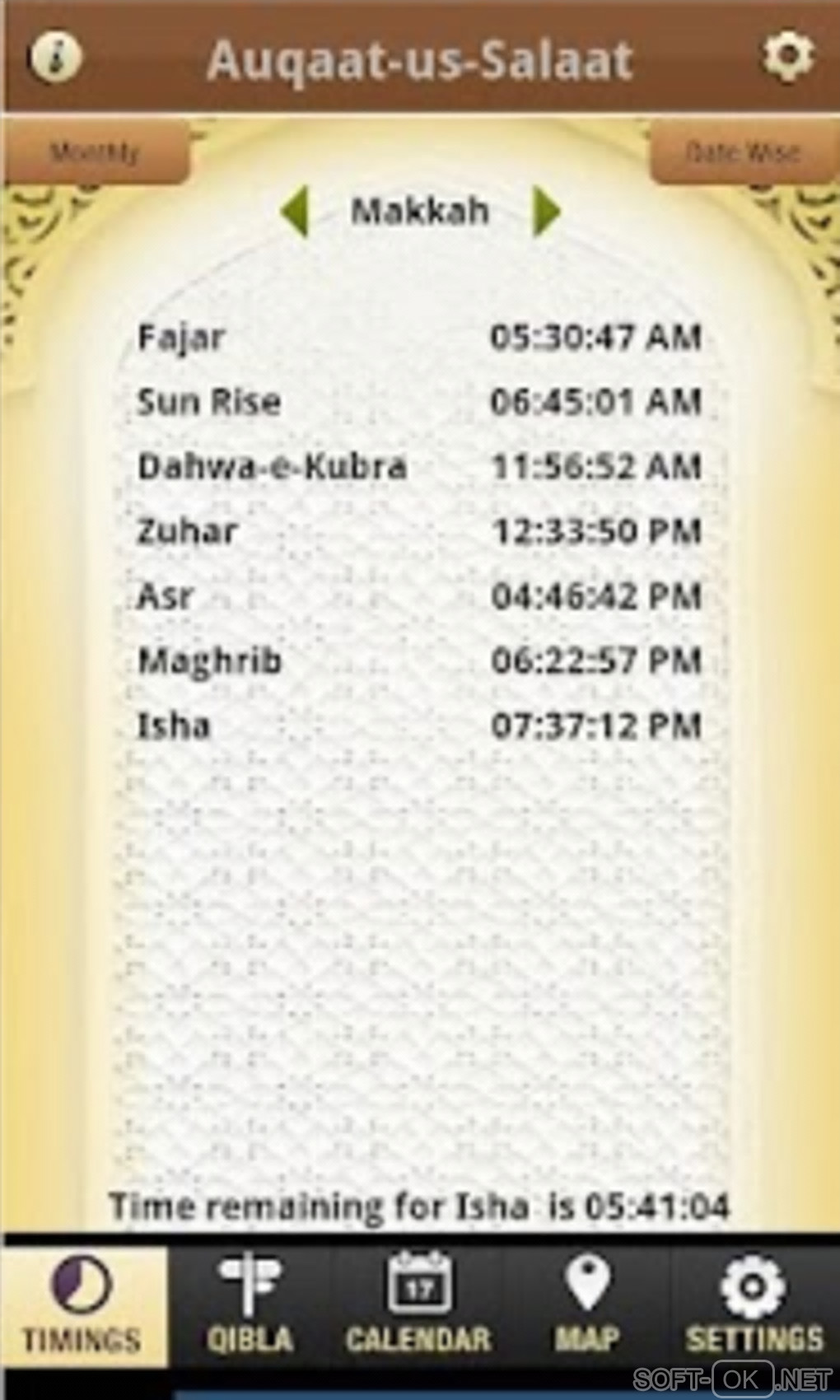Open the info icon in the header

tap(55, 58)
